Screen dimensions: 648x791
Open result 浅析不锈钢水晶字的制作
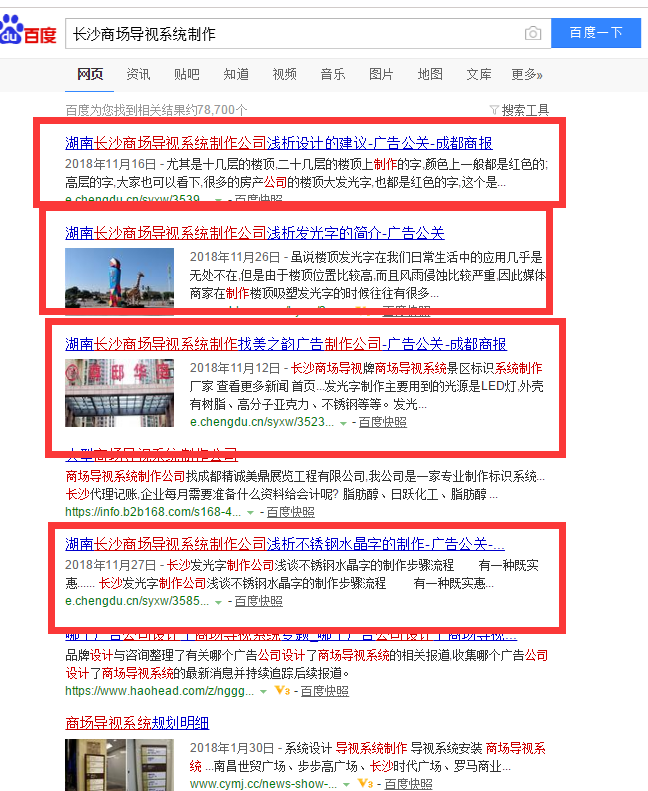tap(285, 545)
